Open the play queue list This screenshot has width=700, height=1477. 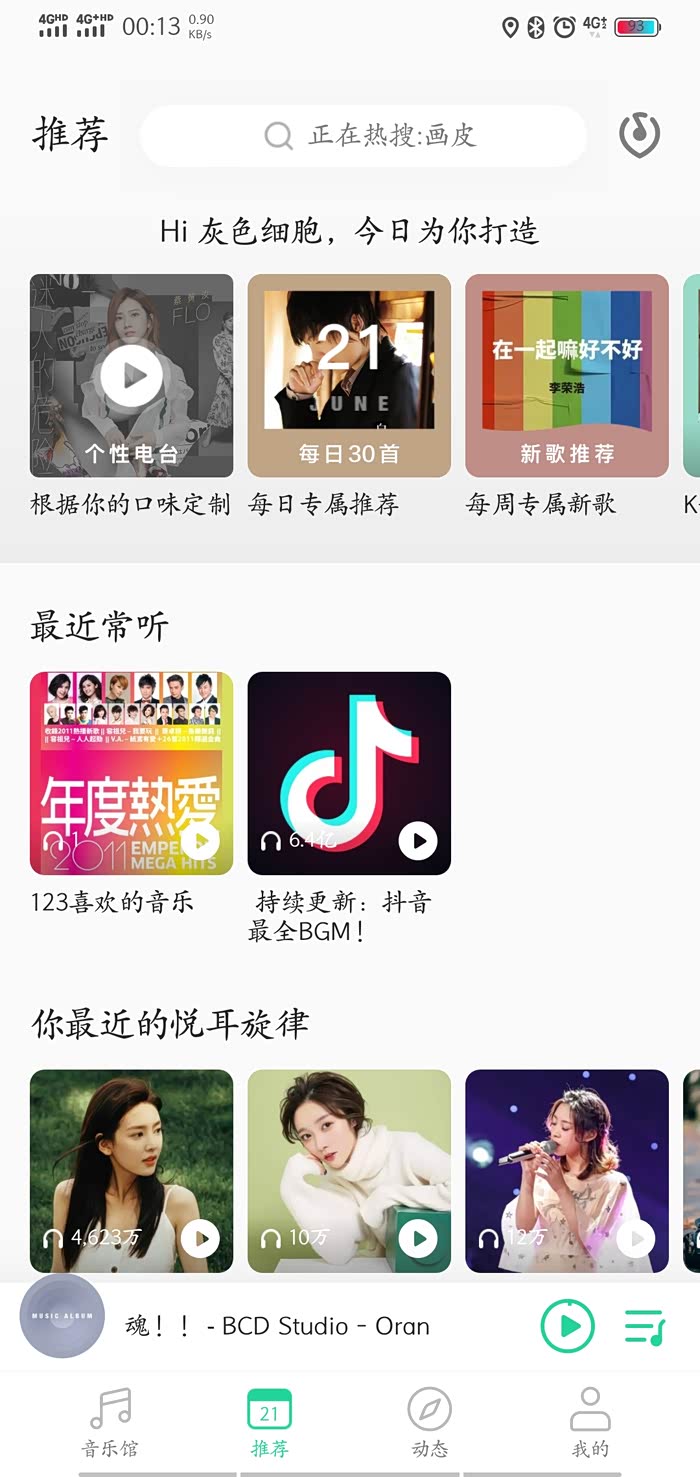644,1327
